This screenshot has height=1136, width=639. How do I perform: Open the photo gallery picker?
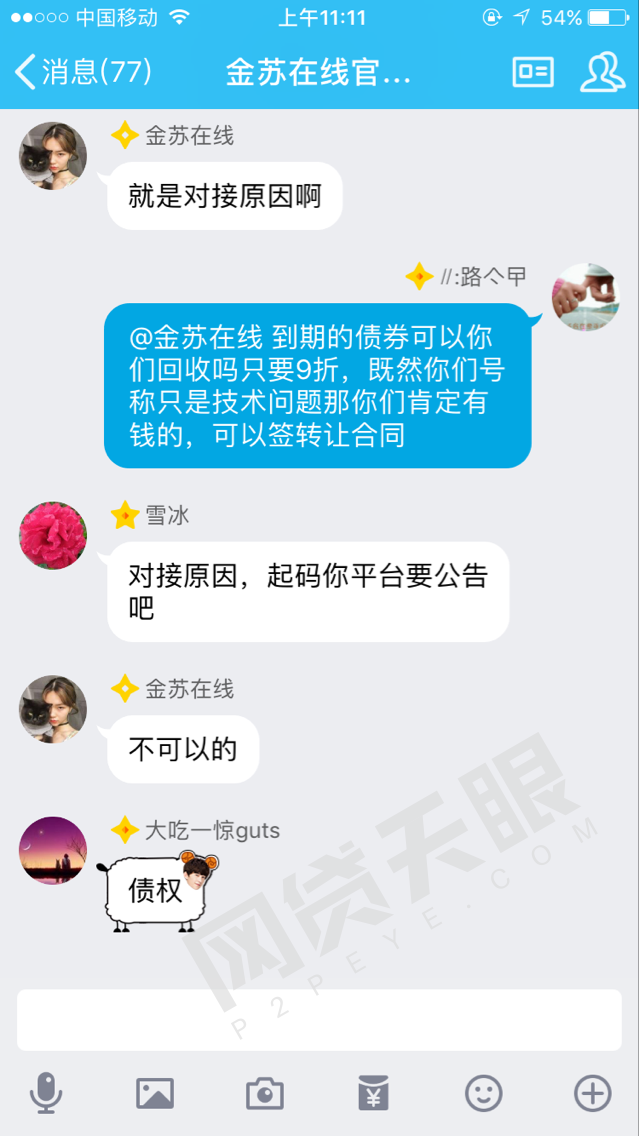pos(155,1094)
